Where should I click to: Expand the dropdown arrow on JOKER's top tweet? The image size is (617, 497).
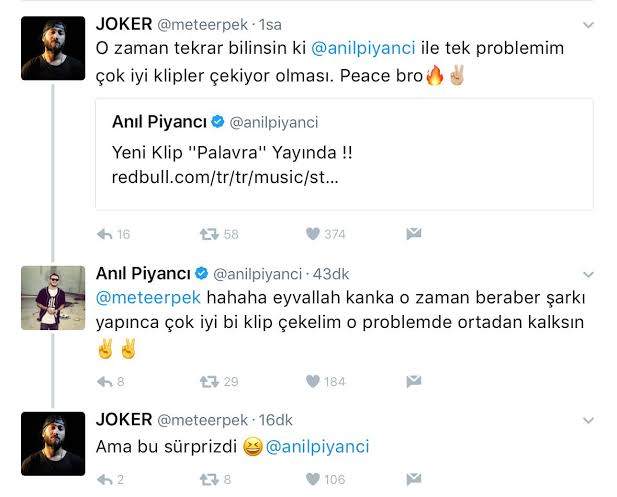(x=589, y=24)
